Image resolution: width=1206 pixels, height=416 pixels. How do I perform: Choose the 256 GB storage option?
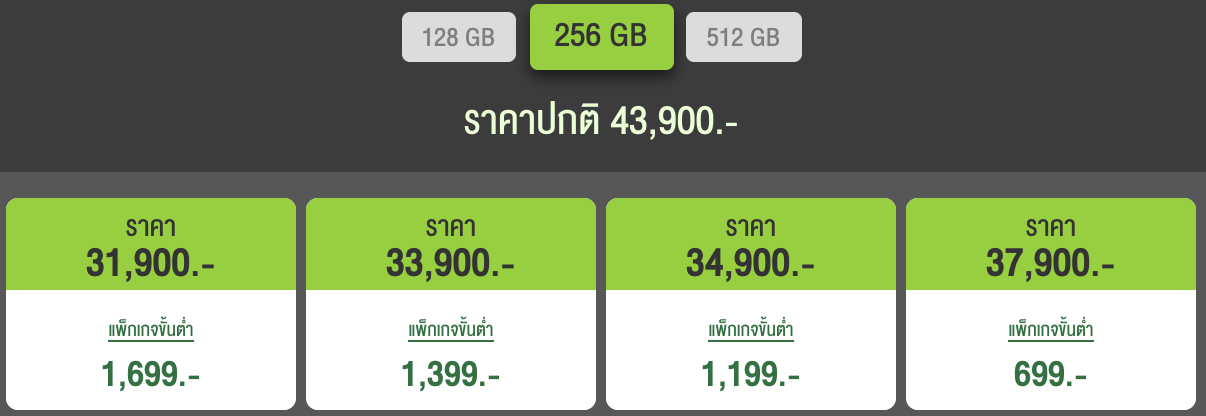602,37
